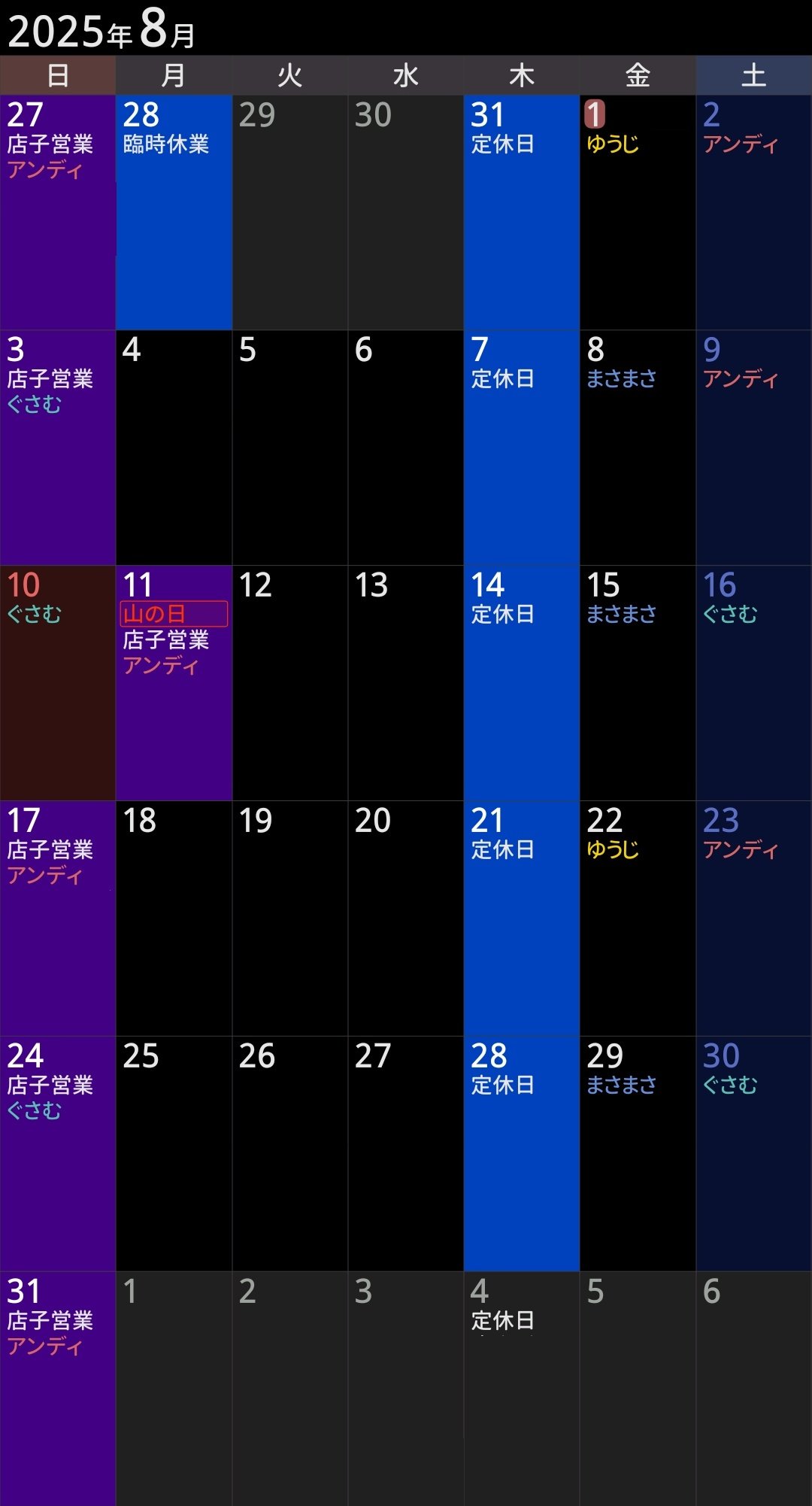Open August 13 day cell

(405, 683)
